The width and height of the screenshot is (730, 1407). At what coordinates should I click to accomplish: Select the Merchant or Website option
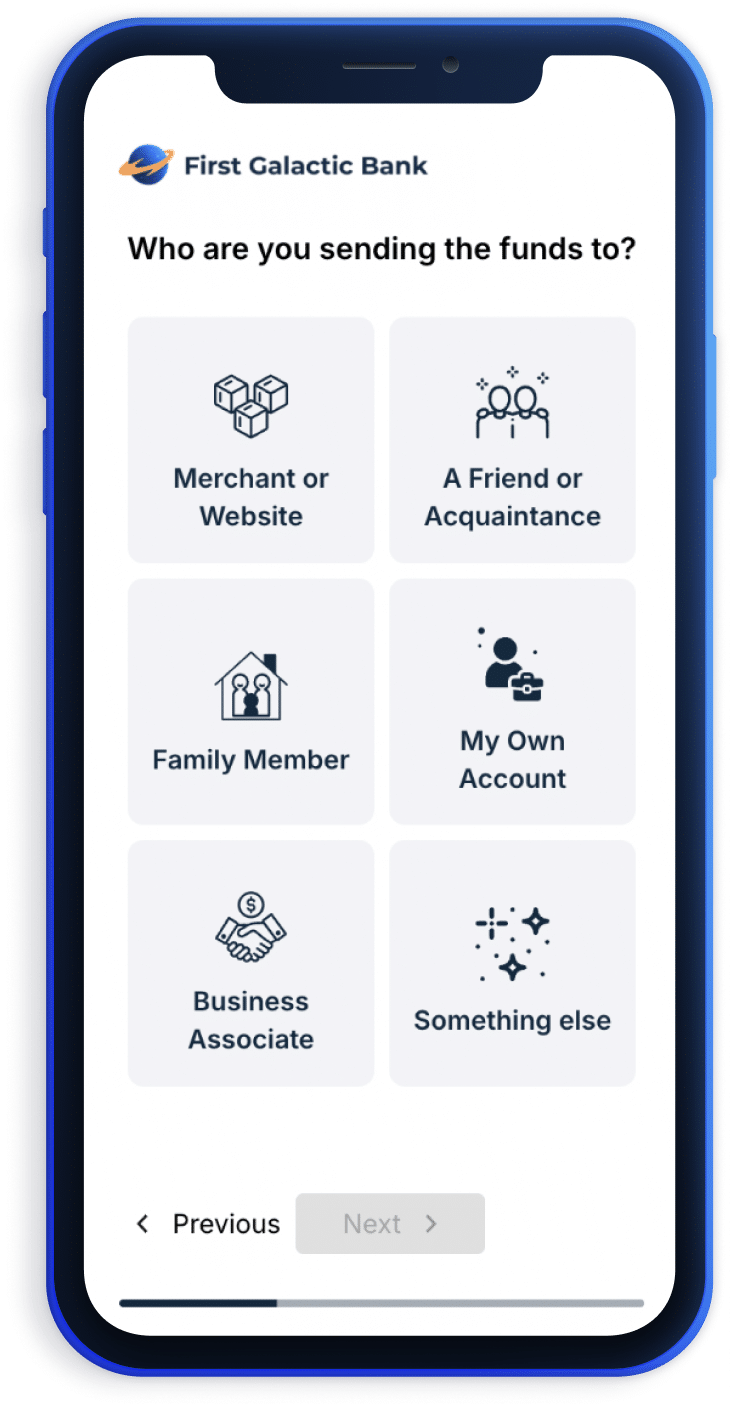251,440
